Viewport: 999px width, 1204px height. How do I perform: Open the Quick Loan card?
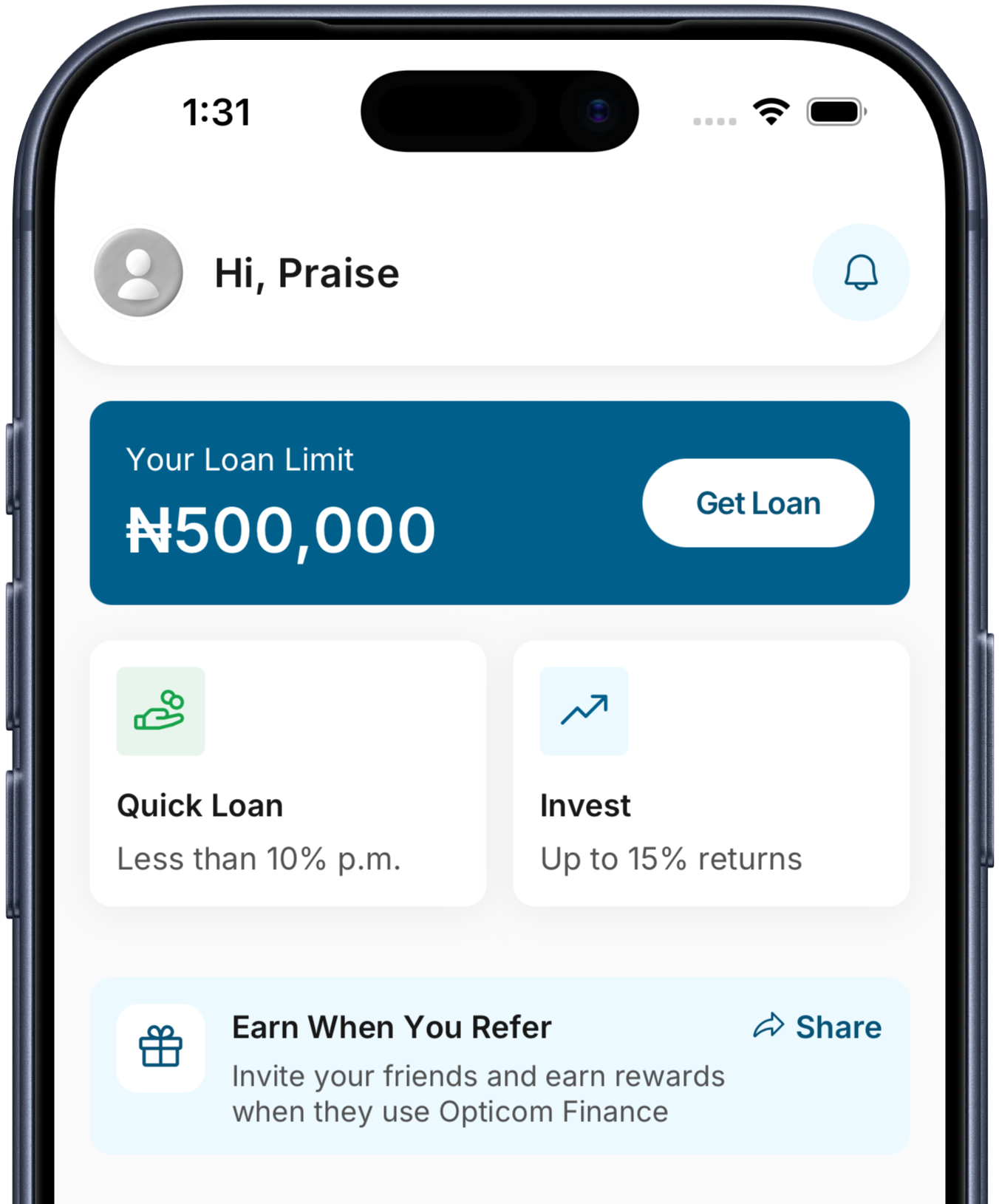click(x=287, y=773)
